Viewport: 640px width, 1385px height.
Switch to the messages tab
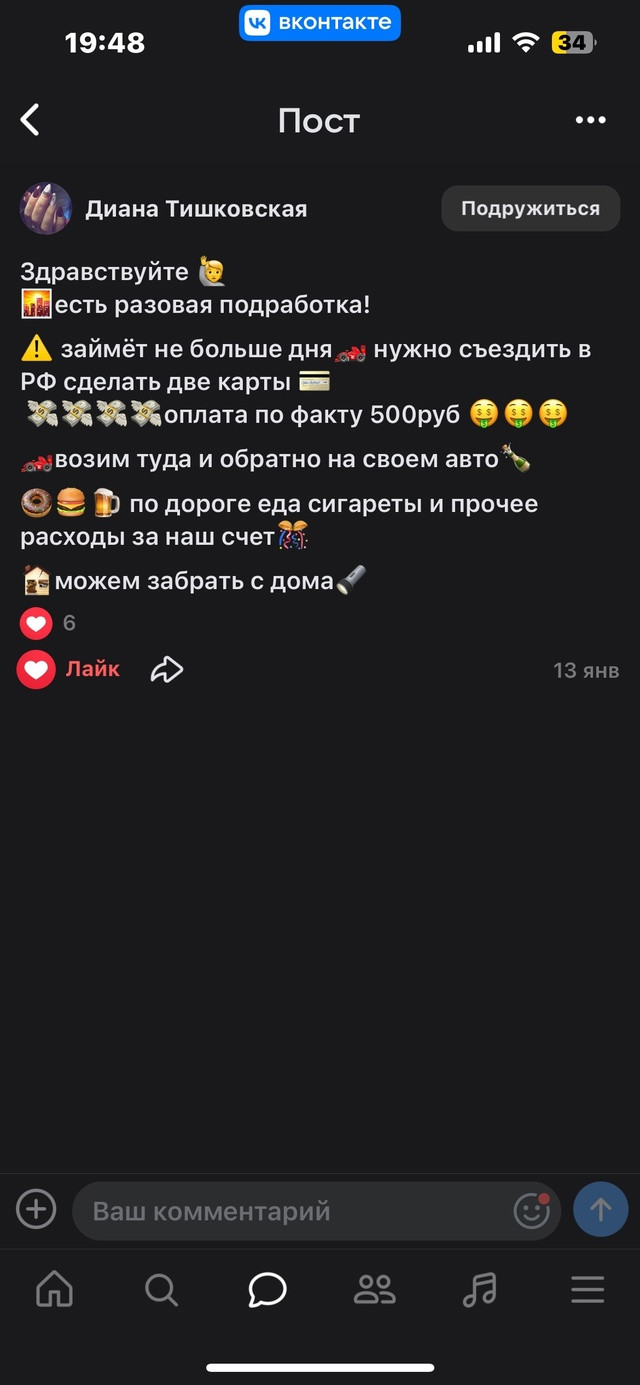(x=267, y=1290)
